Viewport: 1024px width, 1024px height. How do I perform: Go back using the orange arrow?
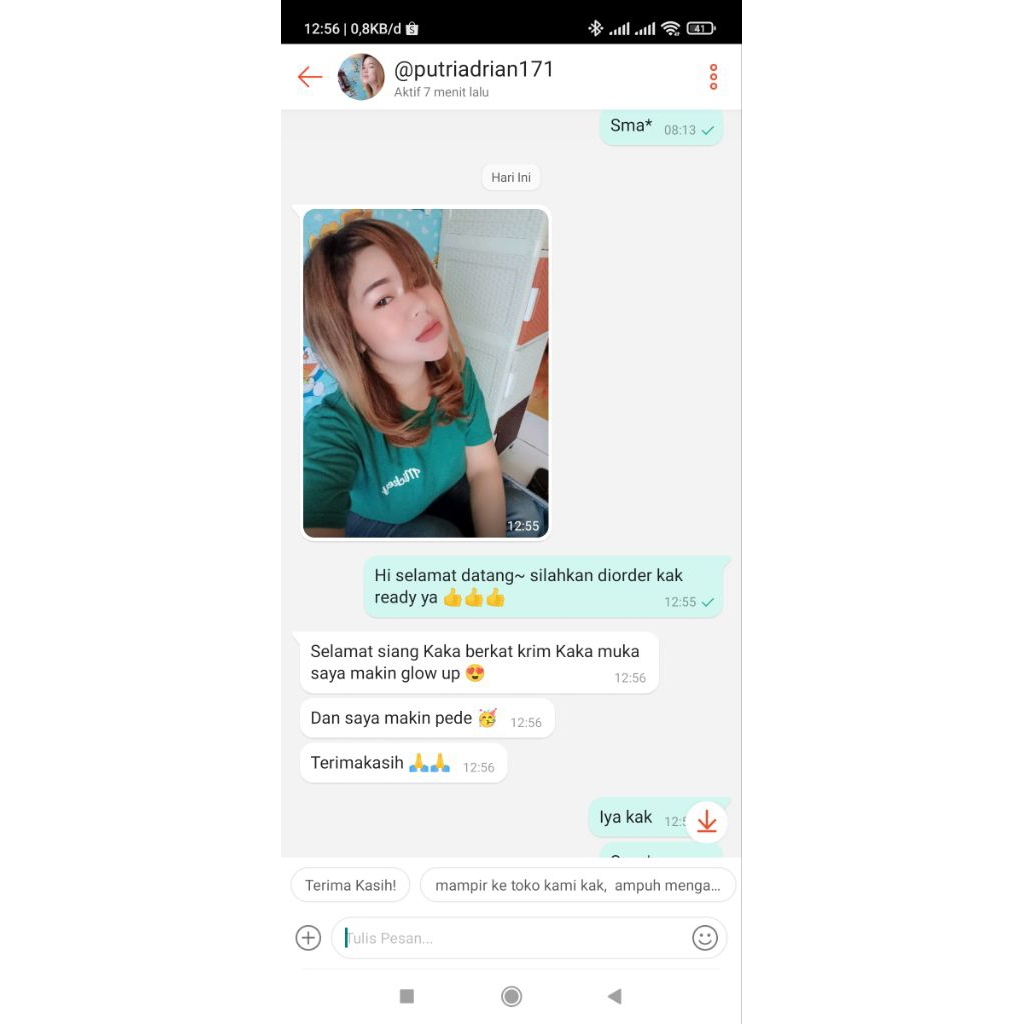309,77
